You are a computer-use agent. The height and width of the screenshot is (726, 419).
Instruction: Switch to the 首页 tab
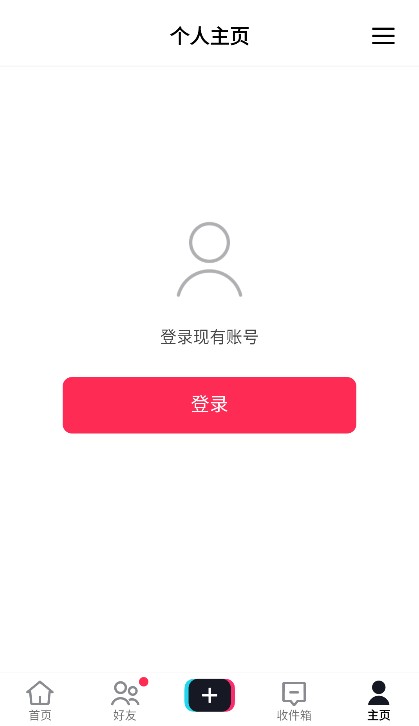pyautogui.click(x=40, y=701)
